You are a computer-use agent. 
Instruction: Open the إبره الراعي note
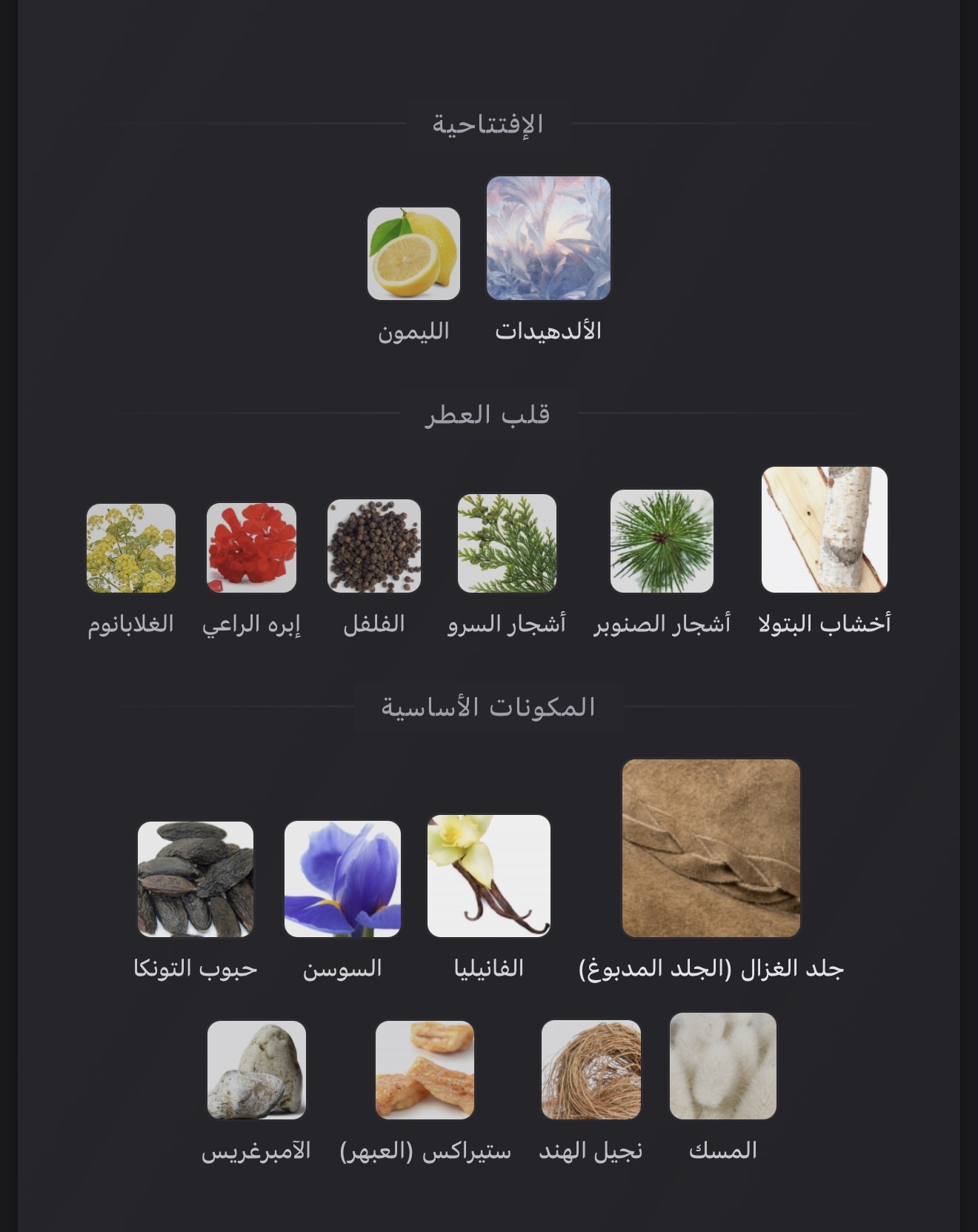pyautogui.click(x=251, y=548)
